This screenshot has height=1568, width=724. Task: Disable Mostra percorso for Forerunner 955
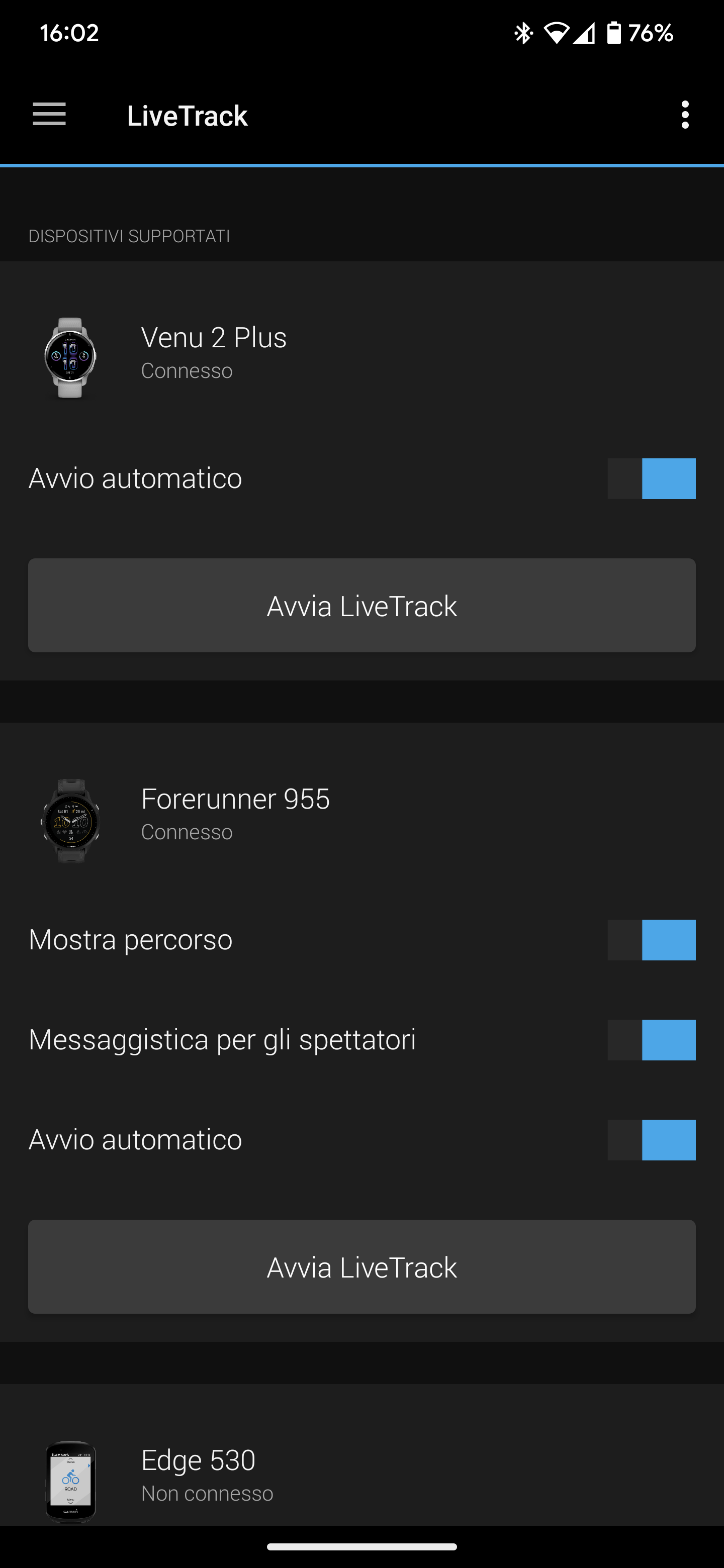[651, 940]
